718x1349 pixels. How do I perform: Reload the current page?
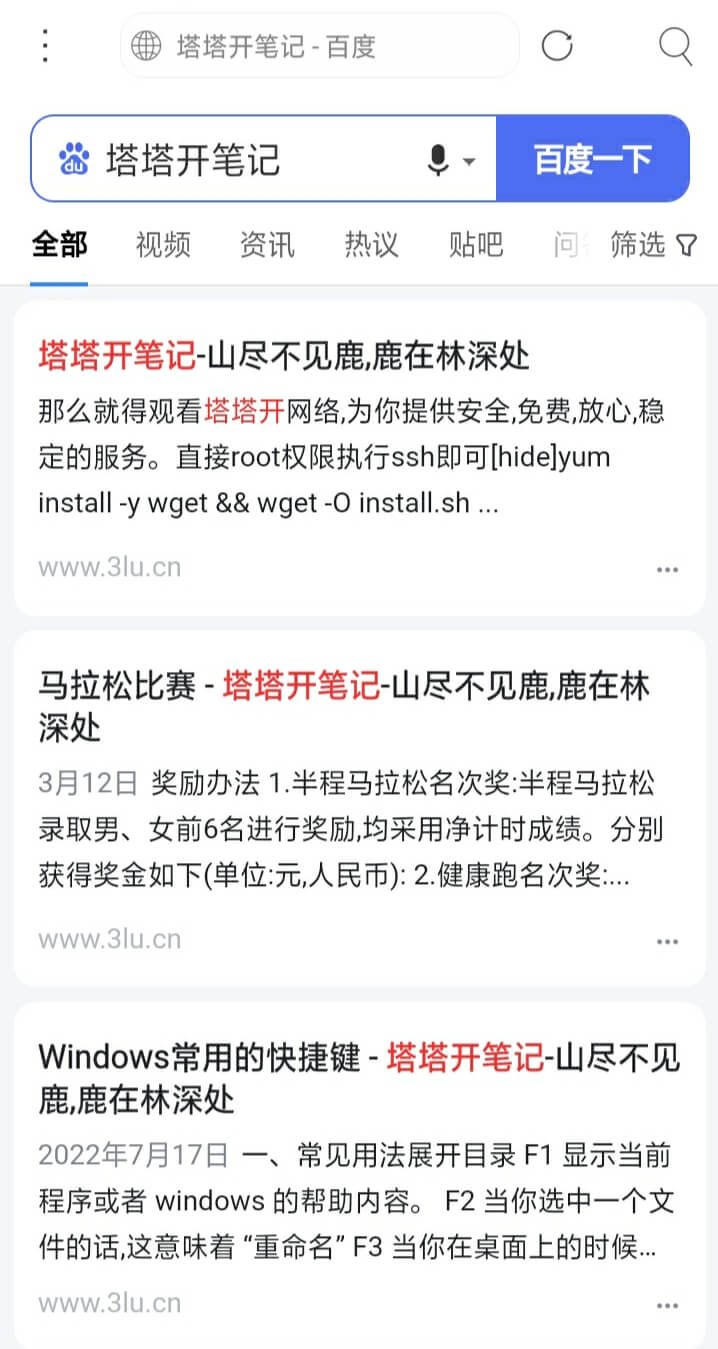[x=557, y=46]
